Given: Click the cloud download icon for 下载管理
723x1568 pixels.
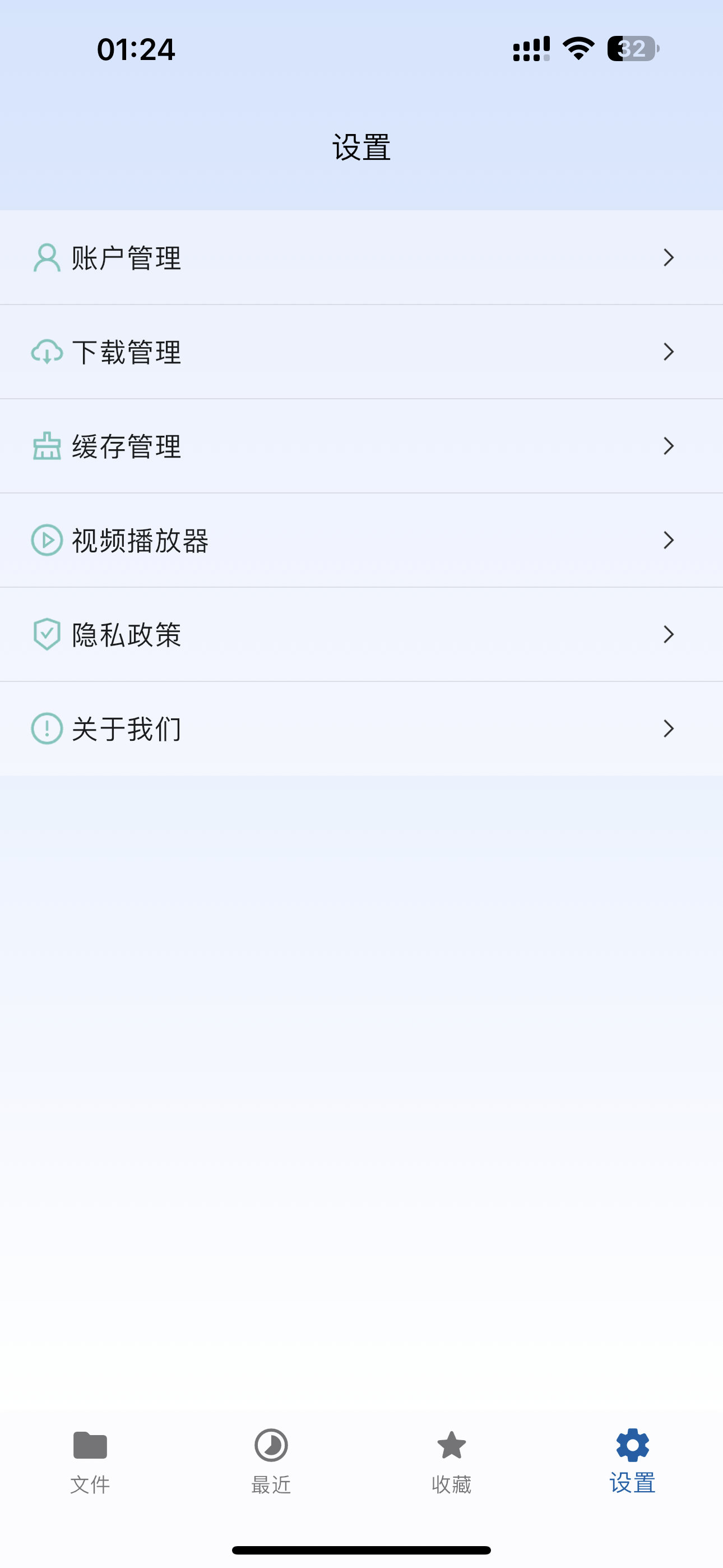Looking at the screenshot, I should pos(47,352).
